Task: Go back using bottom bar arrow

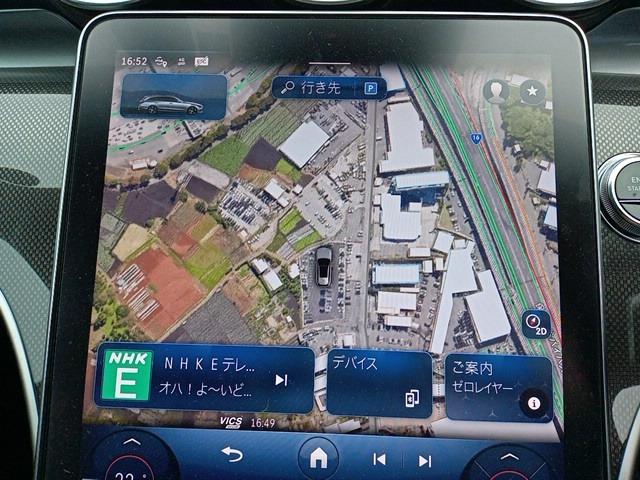Action: pos(232,457)
